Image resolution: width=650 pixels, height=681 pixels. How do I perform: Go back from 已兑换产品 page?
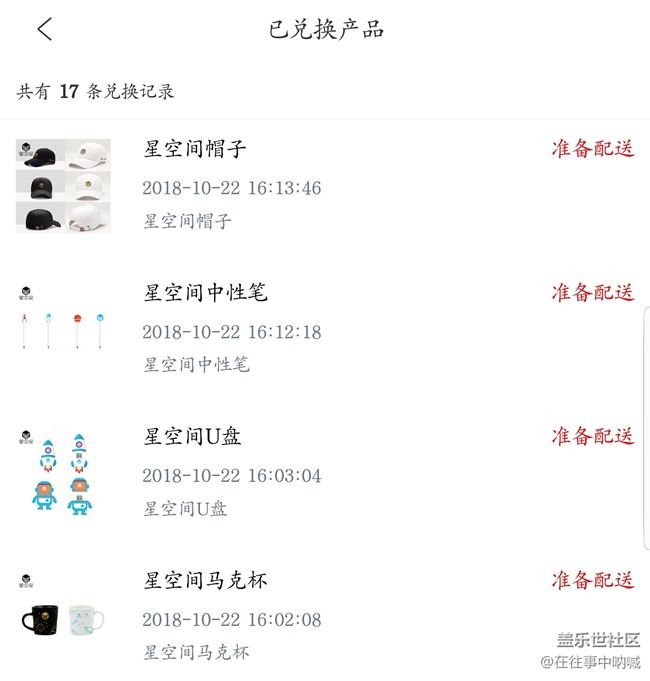45,29
